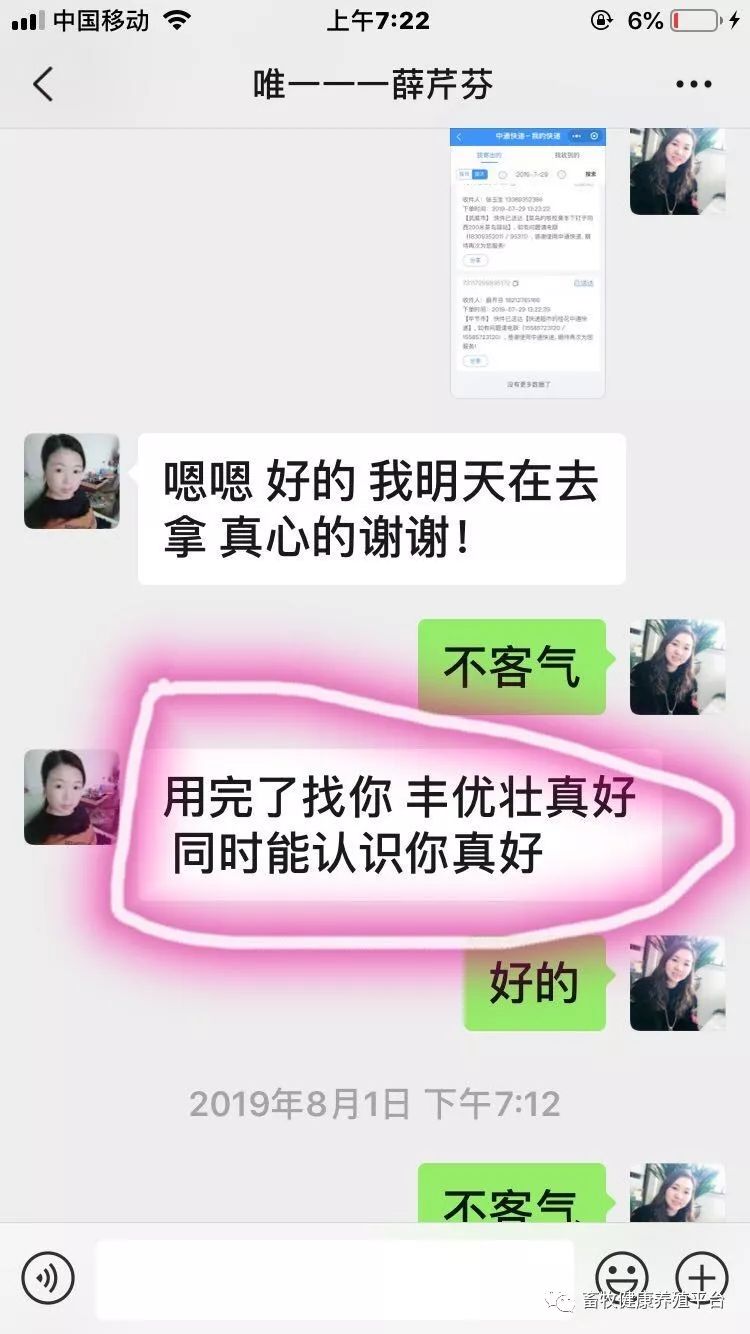
Task: Switch to voice message input
Action: point(48,1277)
